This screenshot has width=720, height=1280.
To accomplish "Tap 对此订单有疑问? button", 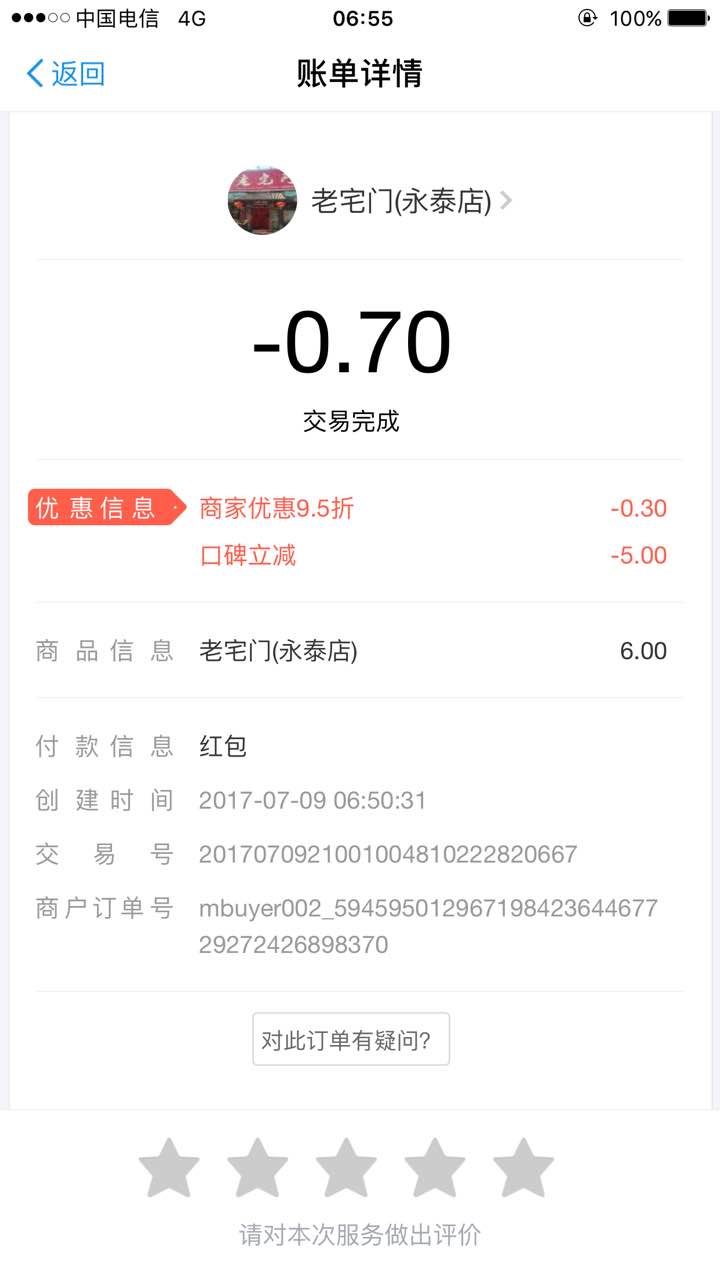I will [x=351, y=1040].
